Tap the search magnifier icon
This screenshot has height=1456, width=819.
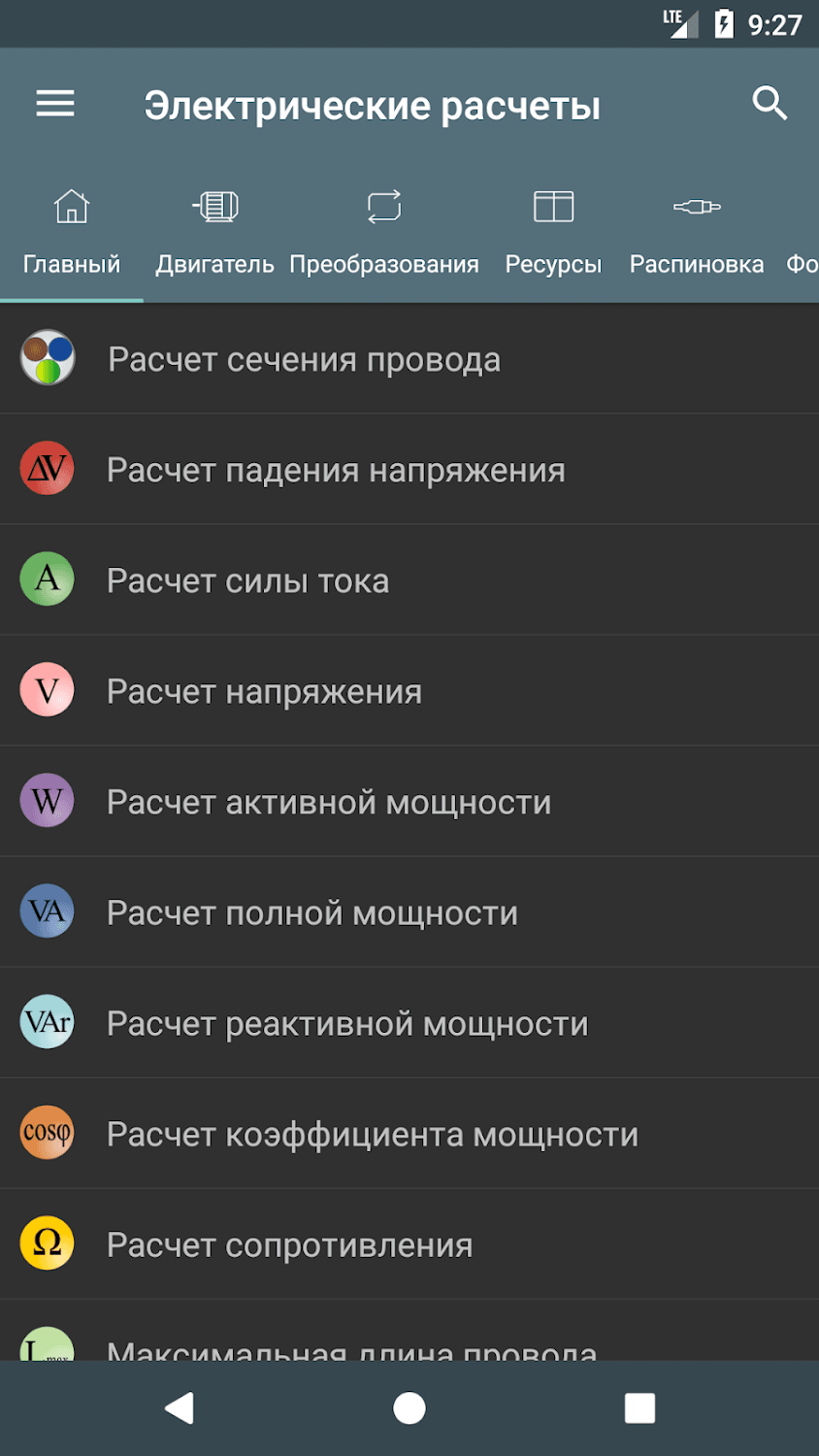770,103
